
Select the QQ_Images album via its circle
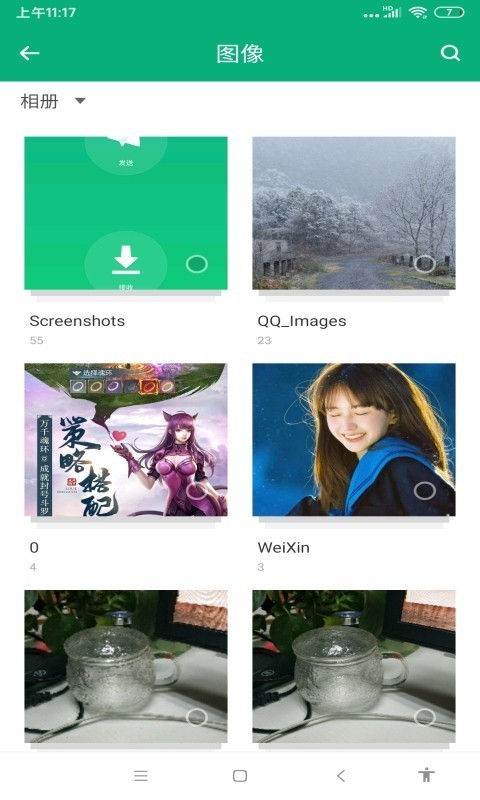(424, 264)
